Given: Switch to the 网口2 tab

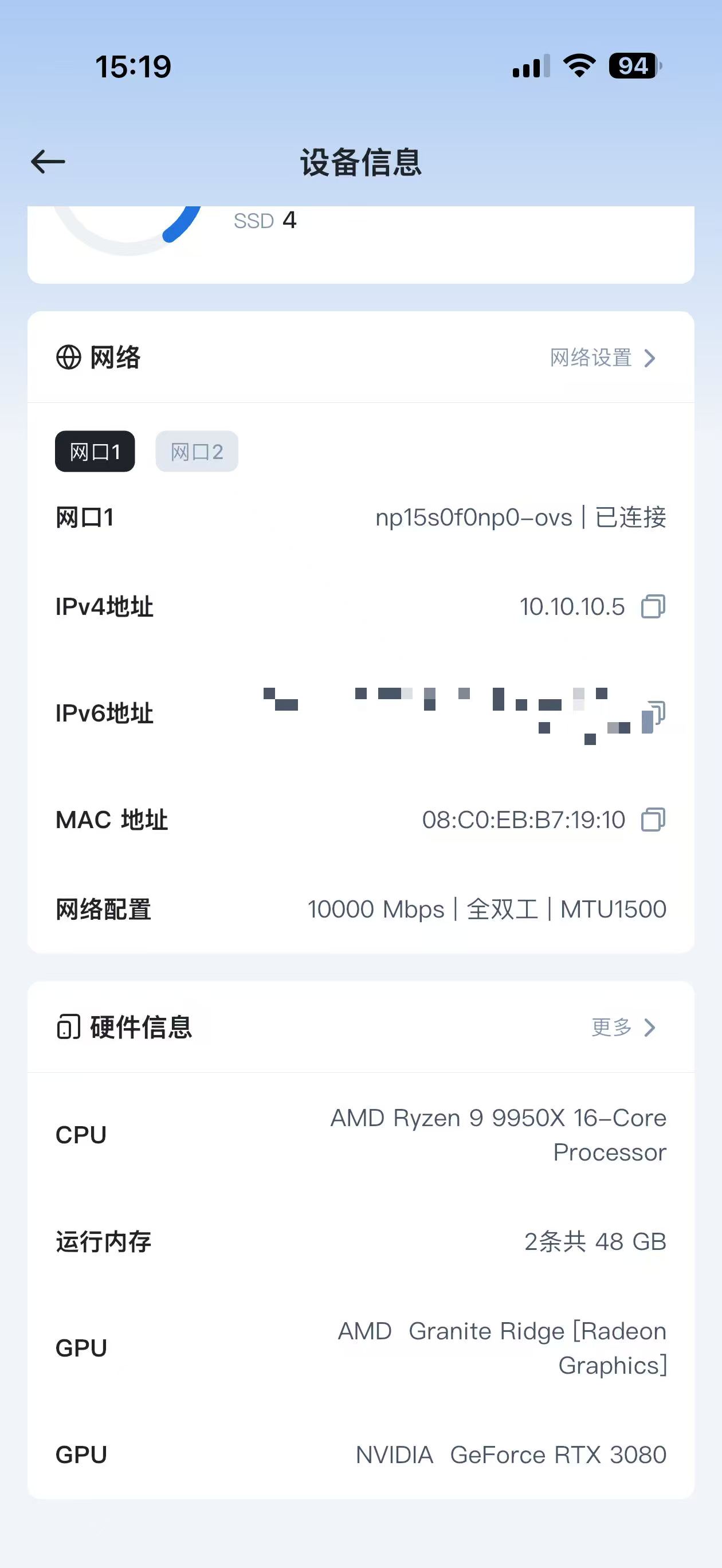Looking at the screenshot, I should 197,452.
